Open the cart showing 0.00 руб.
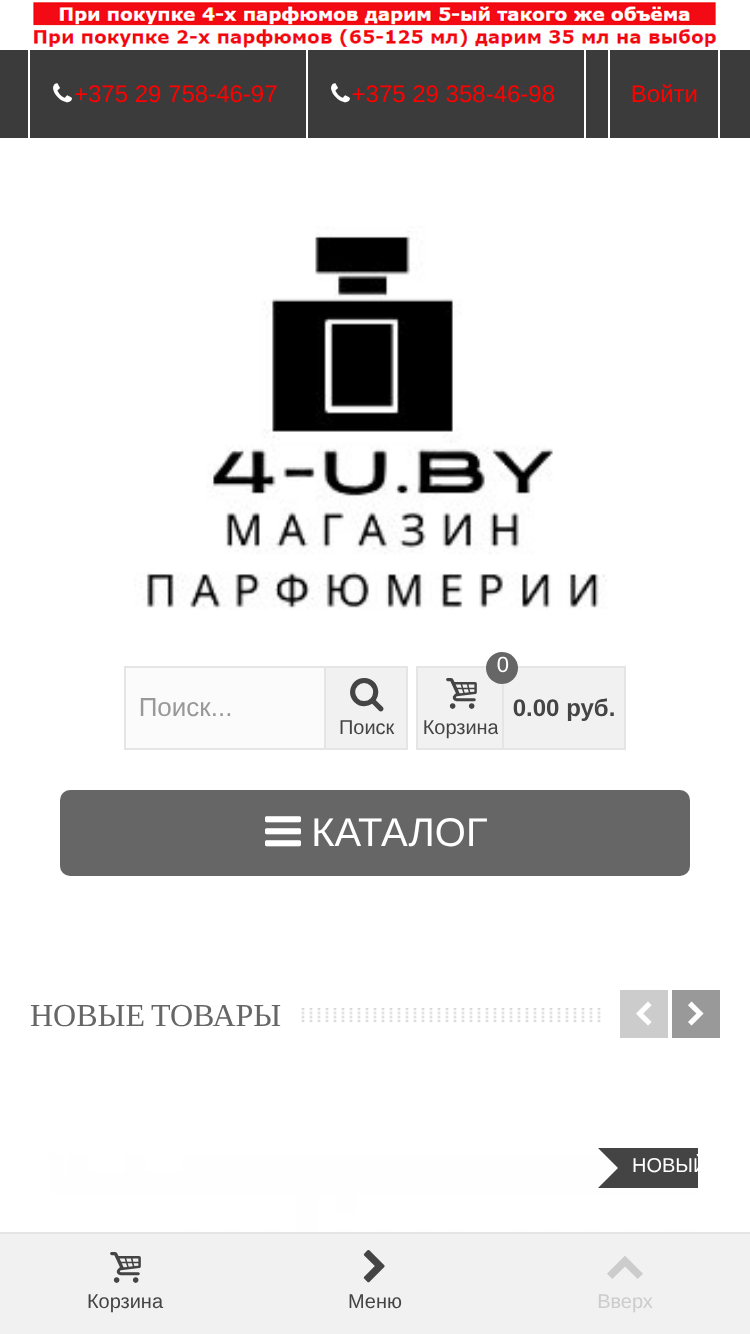 pyautogui.click(x=521, y=708)
